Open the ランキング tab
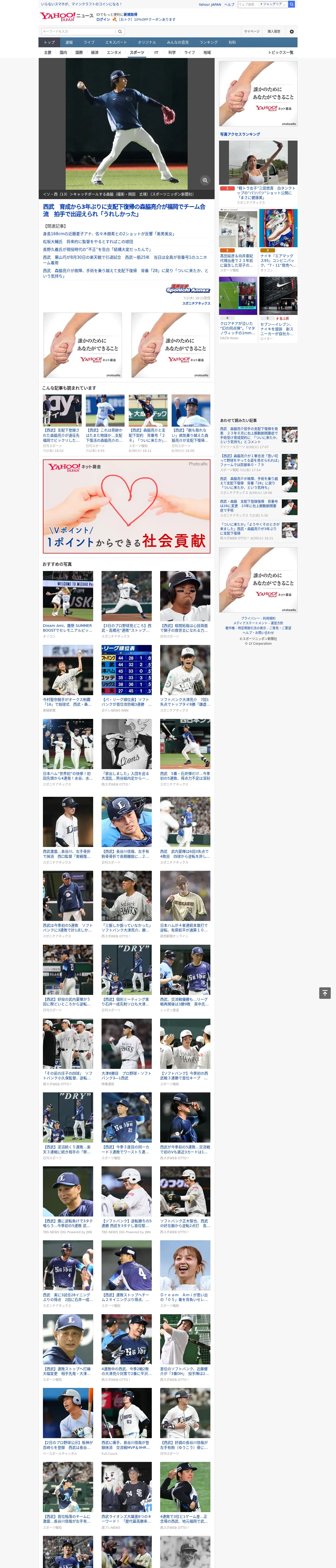The image size is (336, 1568). (x=209, y=43)
